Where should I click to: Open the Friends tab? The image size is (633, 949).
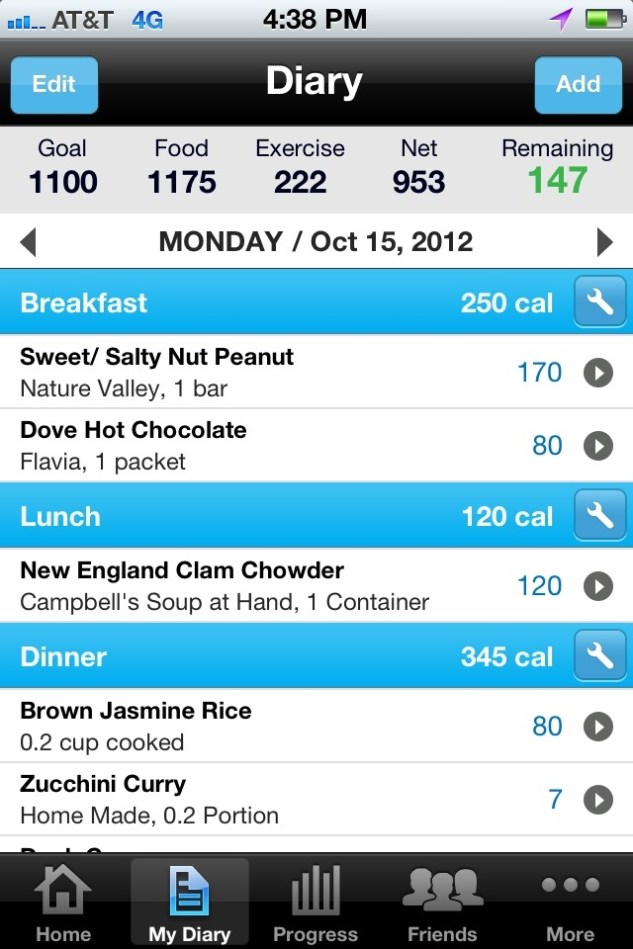(442, 904)
